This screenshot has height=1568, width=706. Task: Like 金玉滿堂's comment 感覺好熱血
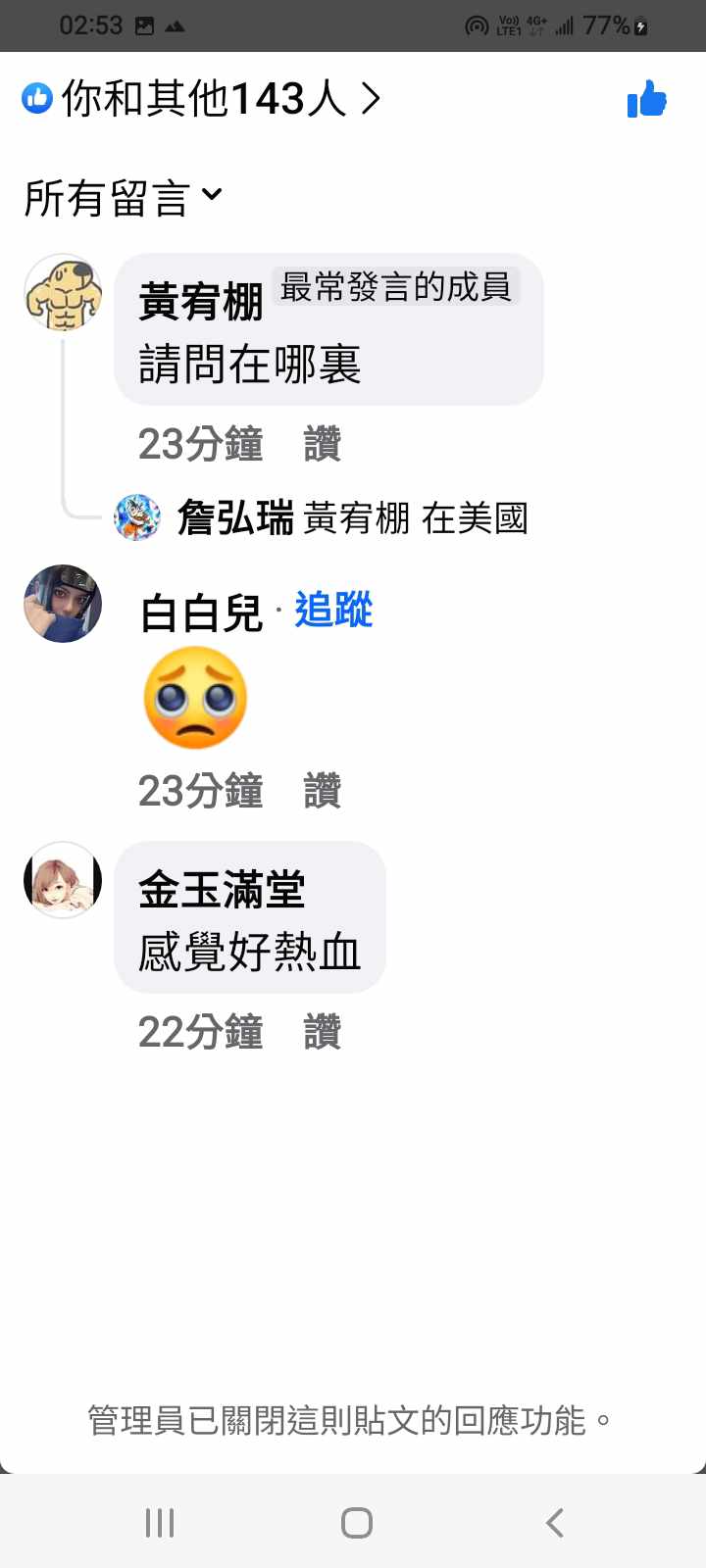pos(322,1032)
